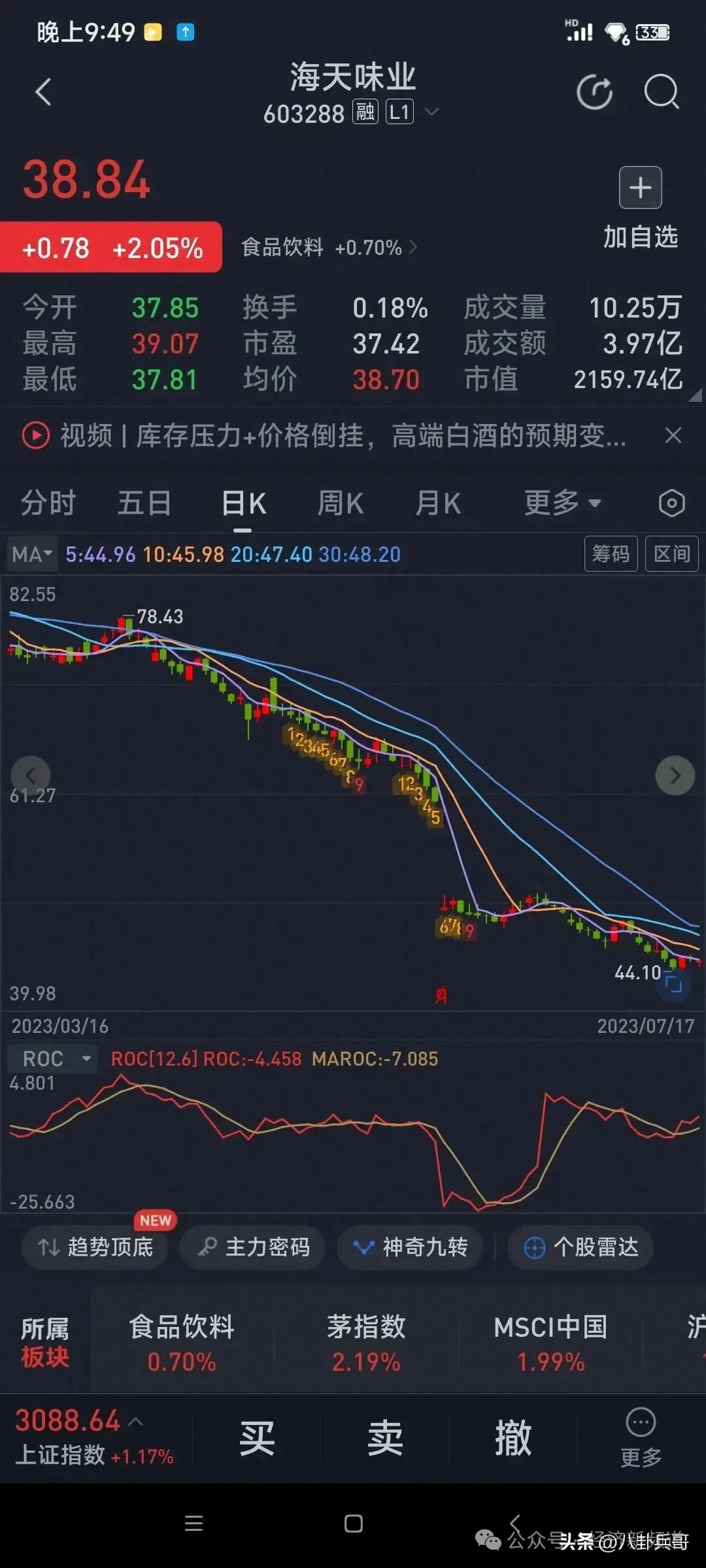This screenshot has height=1568, width=706.
Task: Switch to the 五日 chart tab
Action: tap(144, 503)
